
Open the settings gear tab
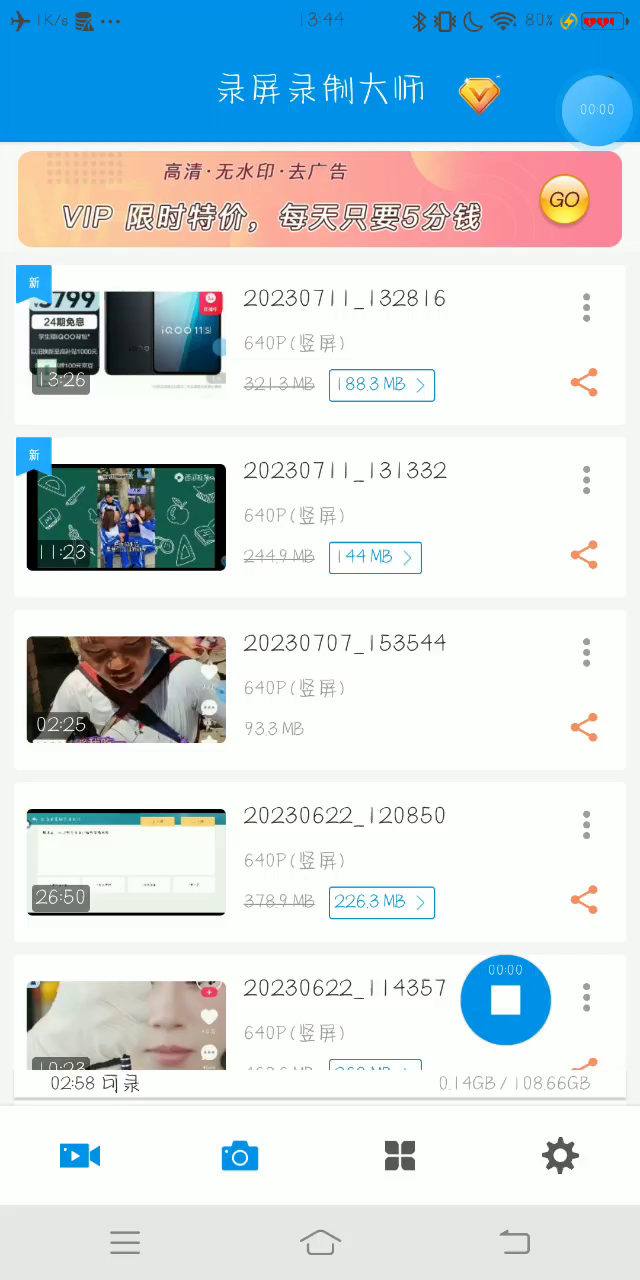tap(560, 1156)
